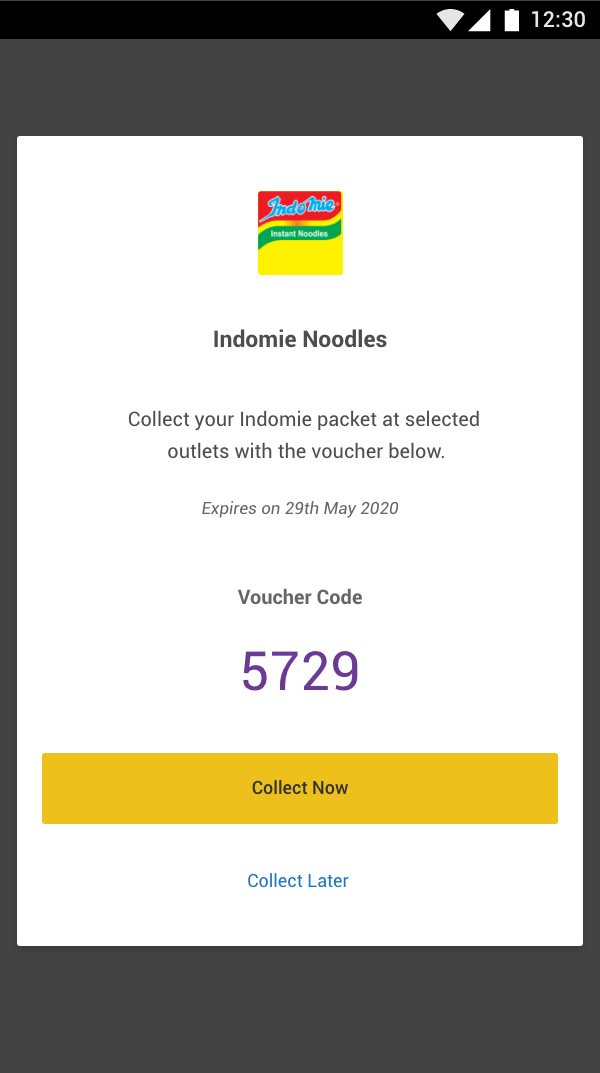
Task: Choose Collect Later
Action: (x=298, y=881)
